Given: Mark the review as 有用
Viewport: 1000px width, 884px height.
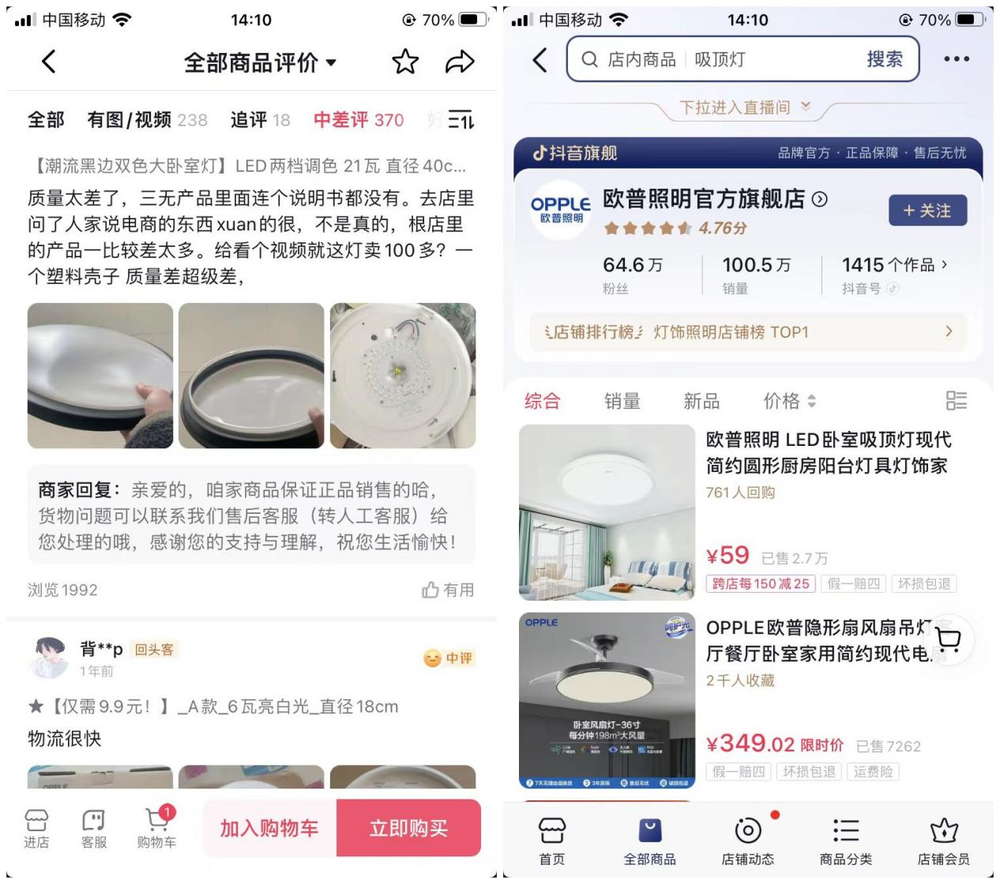Looking at the screenshot, I should tap(448, 590).
